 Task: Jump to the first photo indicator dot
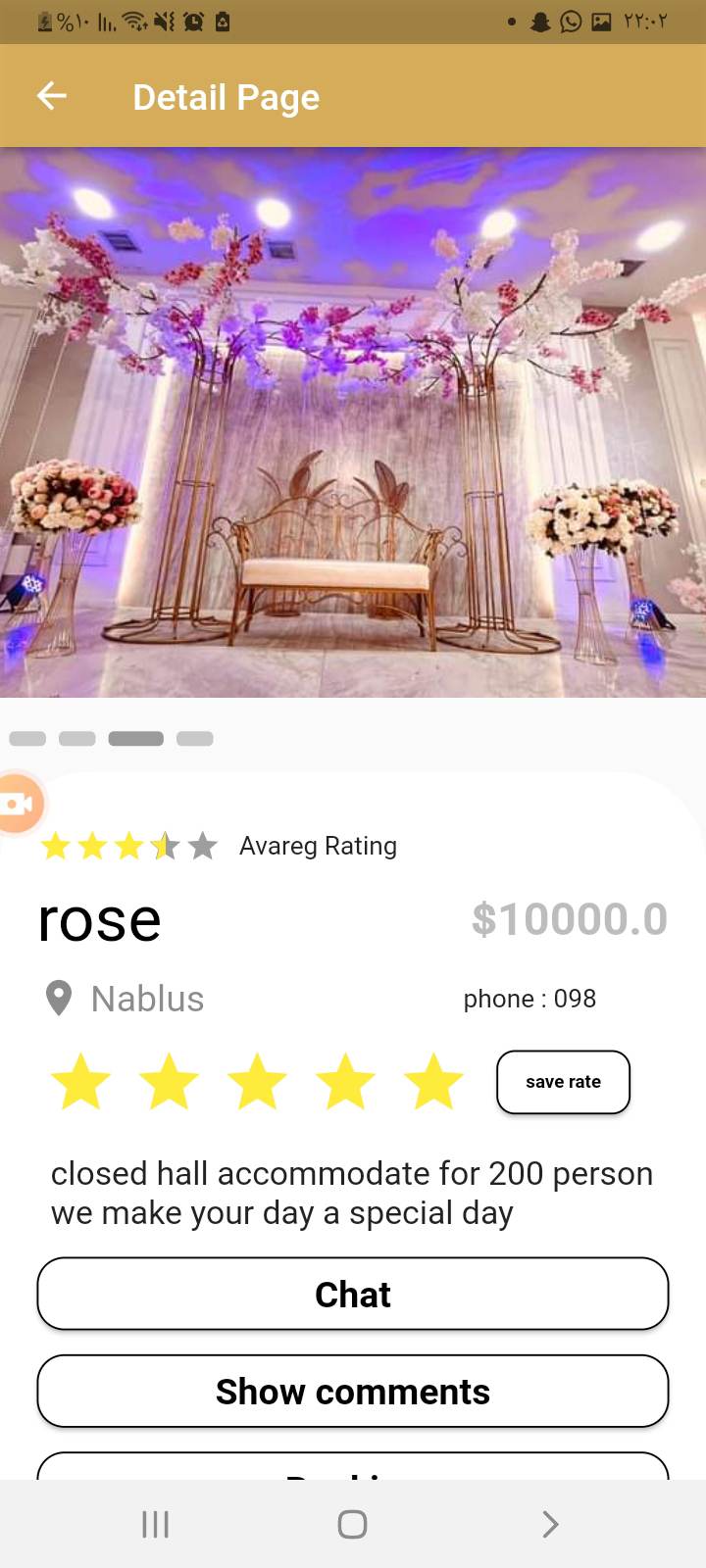tap(27, 739)
